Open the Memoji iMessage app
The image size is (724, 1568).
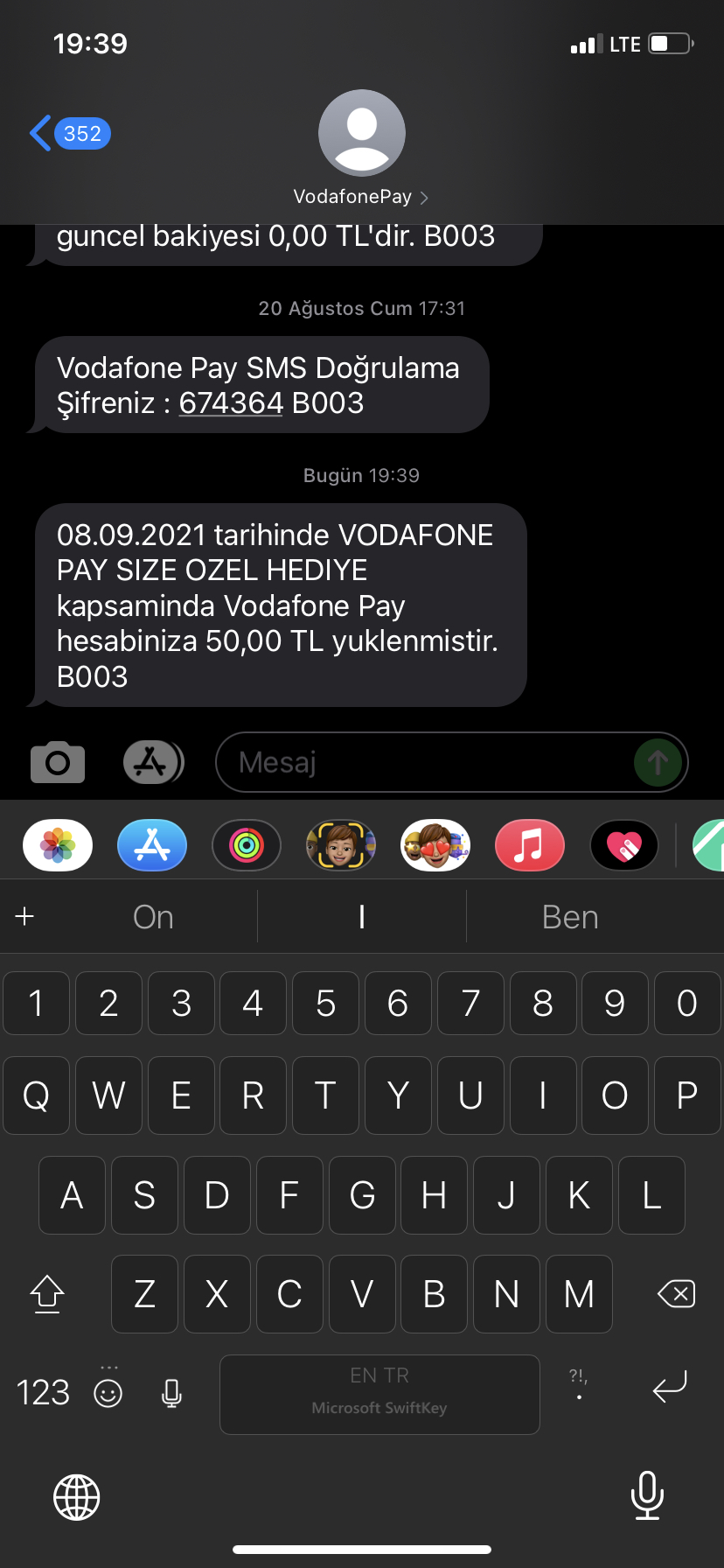(x=341, y=845)
